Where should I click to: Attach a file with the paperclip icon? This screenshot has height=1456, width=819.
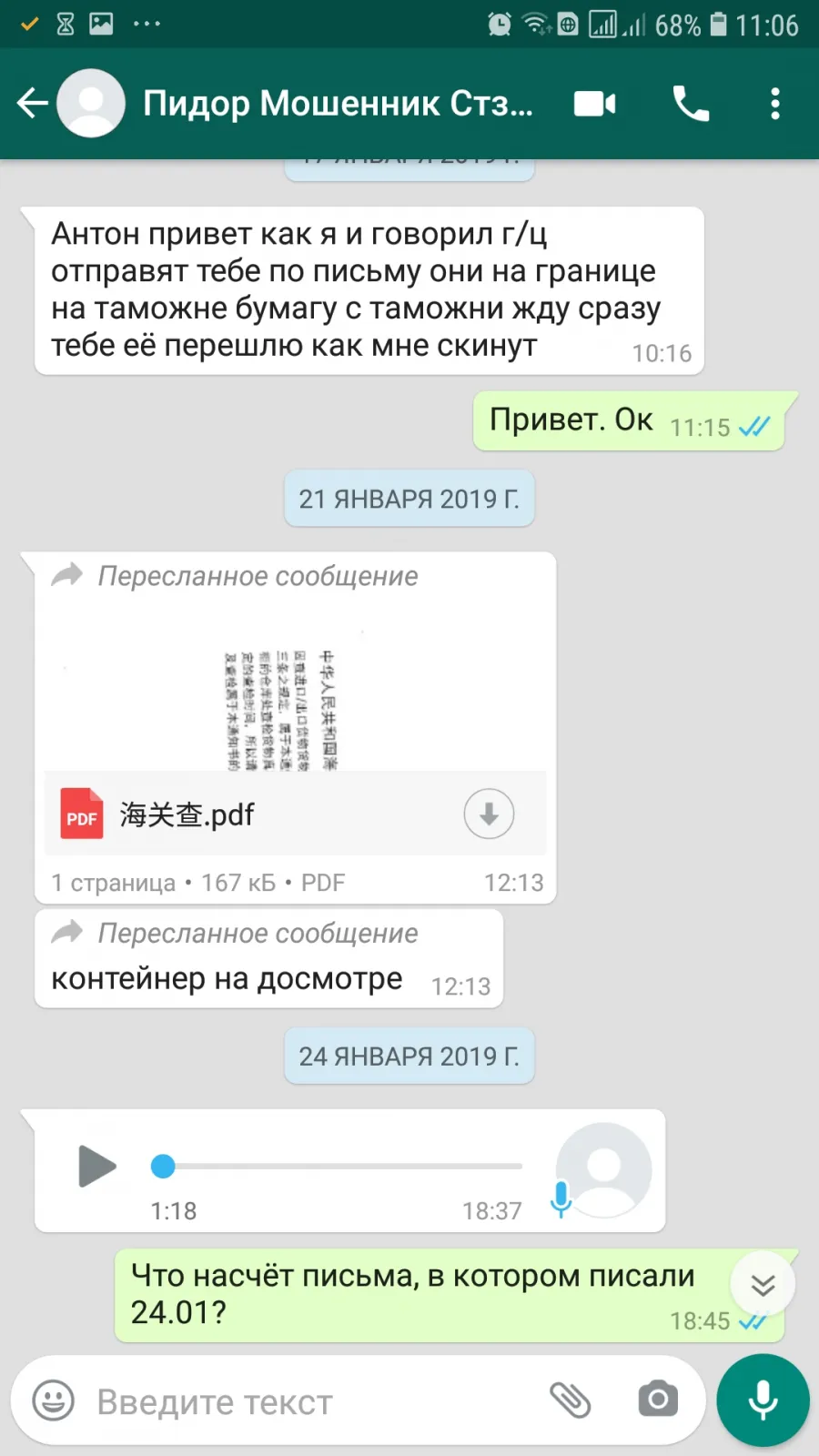(571, 1400)
